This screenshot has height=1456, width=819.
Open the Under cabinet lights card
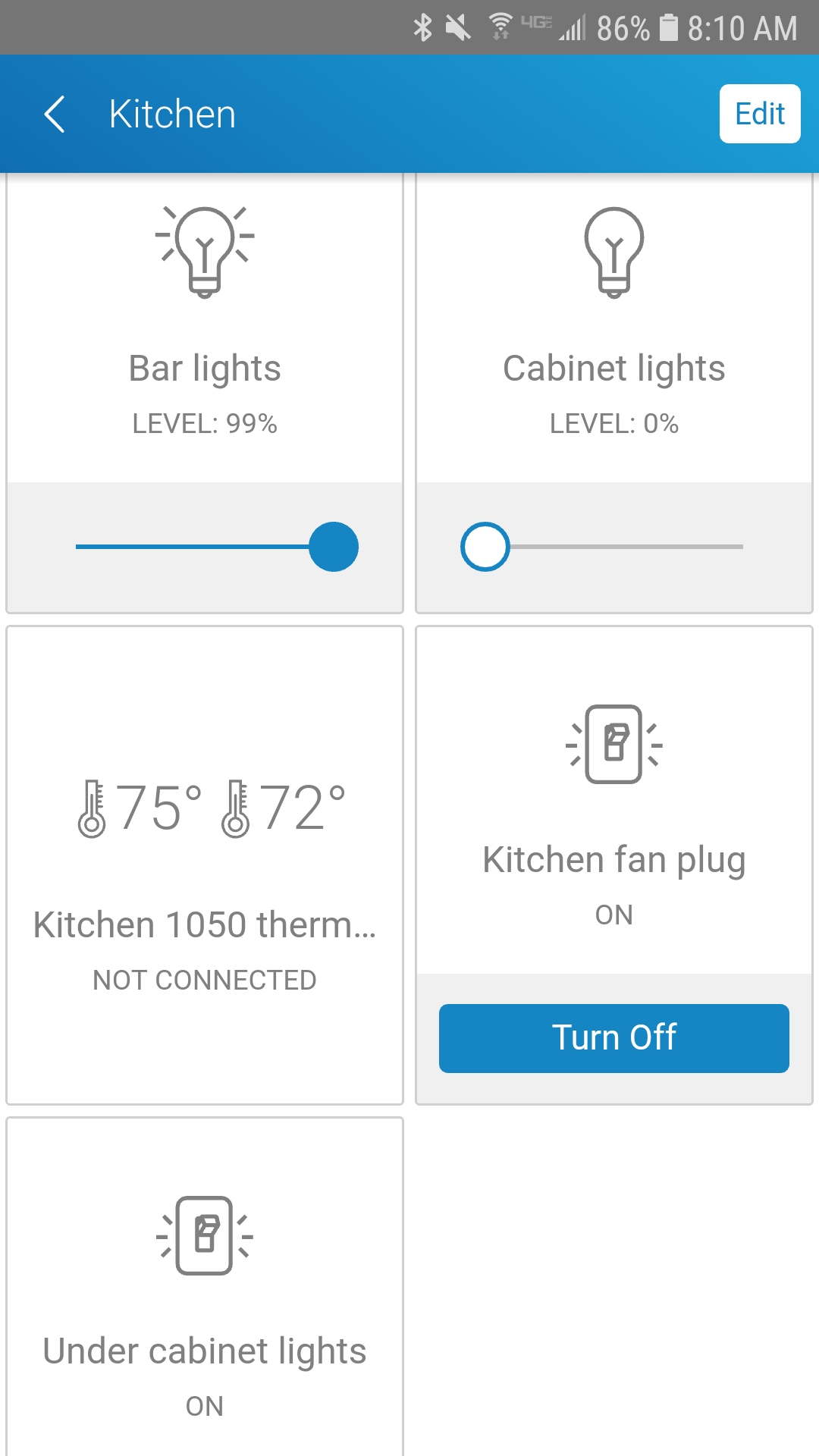point(205,1287)
